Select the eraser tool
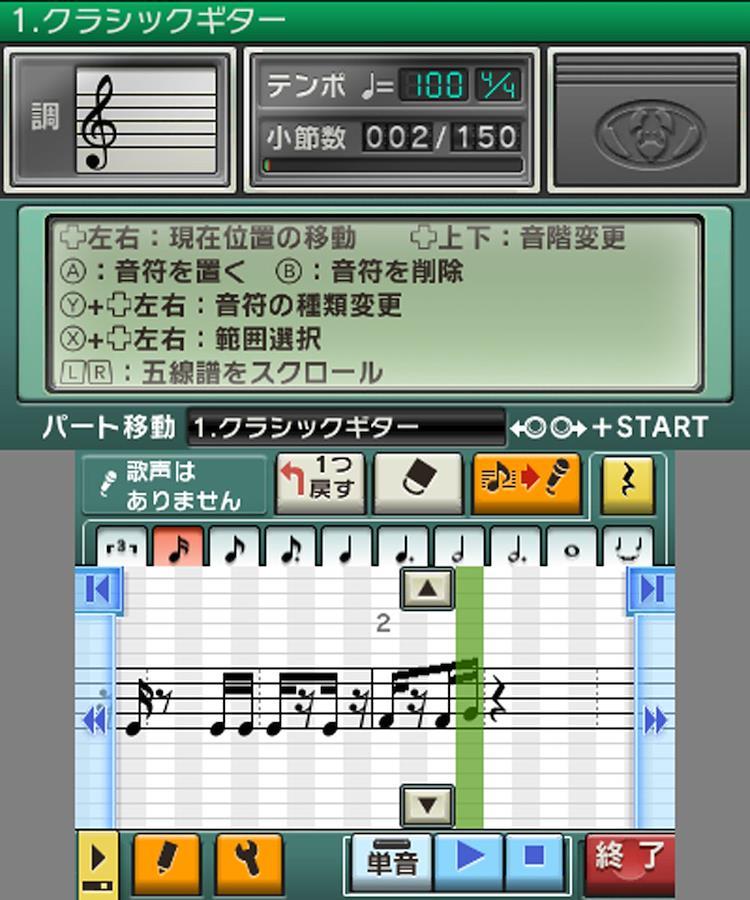Viewport: 750px width, 900px height. click(x=417, y=484)
